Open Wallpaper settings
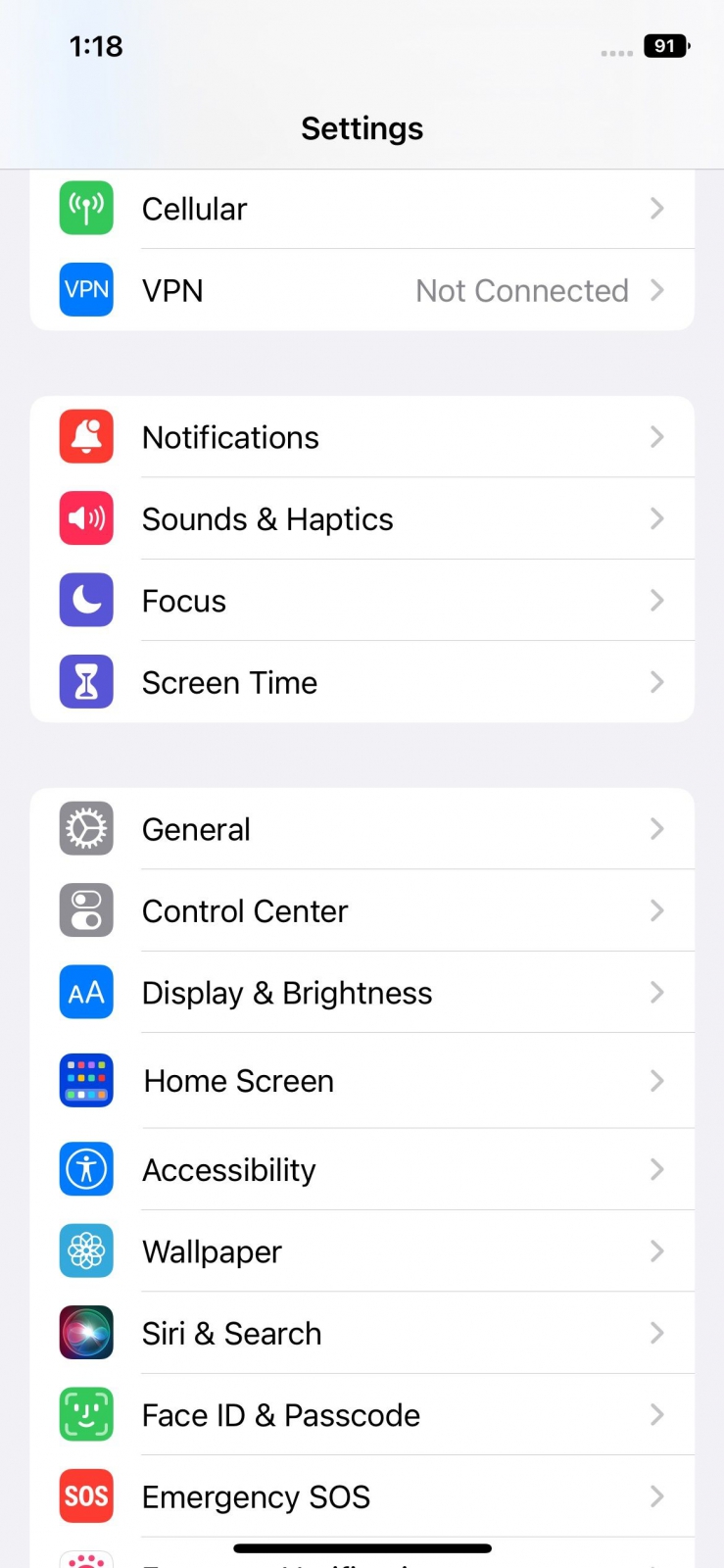This screenshot has width=724, height=1568. (x=362, y=1251)
